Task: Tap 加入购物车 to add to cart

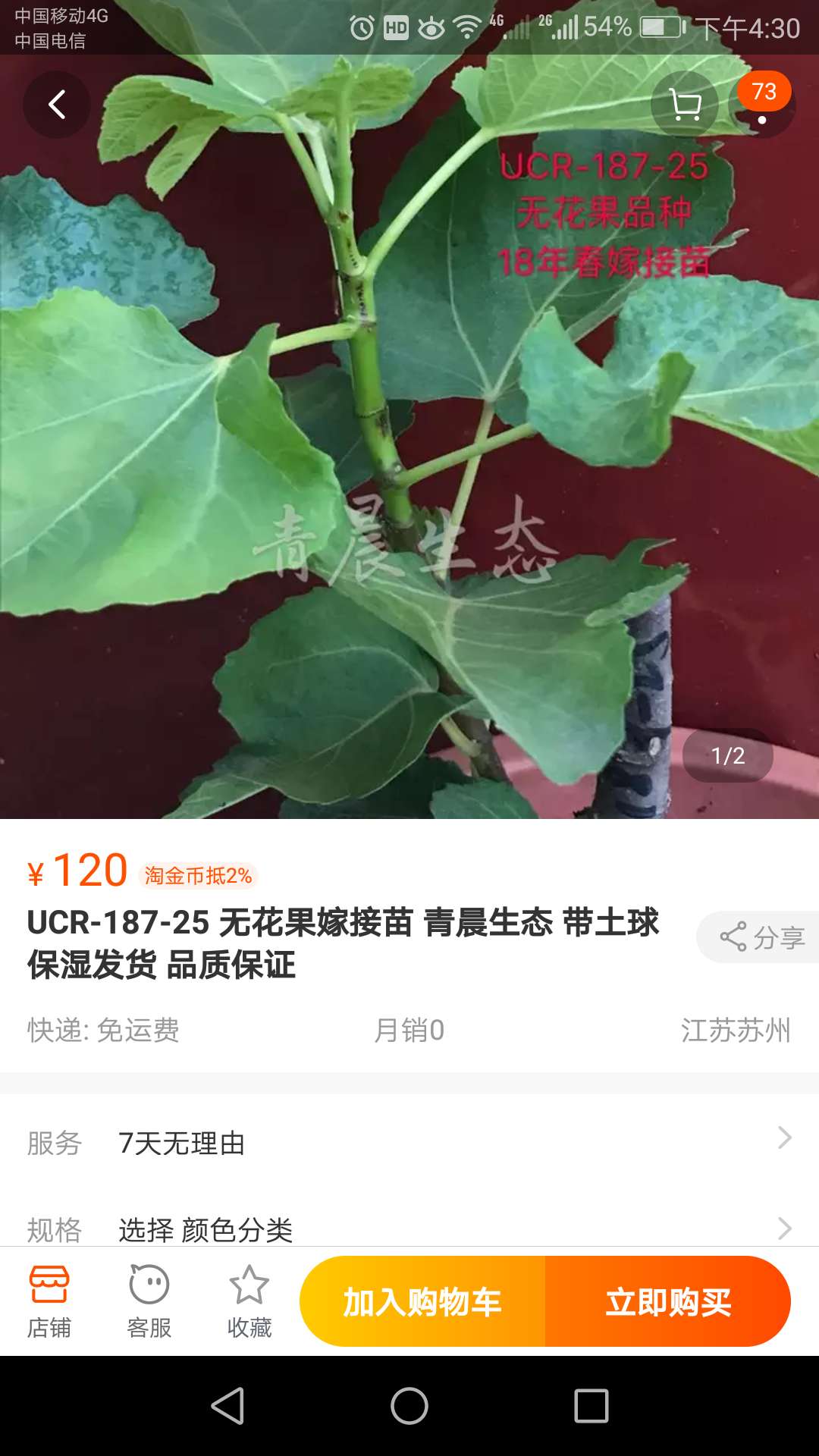Action: [422, 1301]
